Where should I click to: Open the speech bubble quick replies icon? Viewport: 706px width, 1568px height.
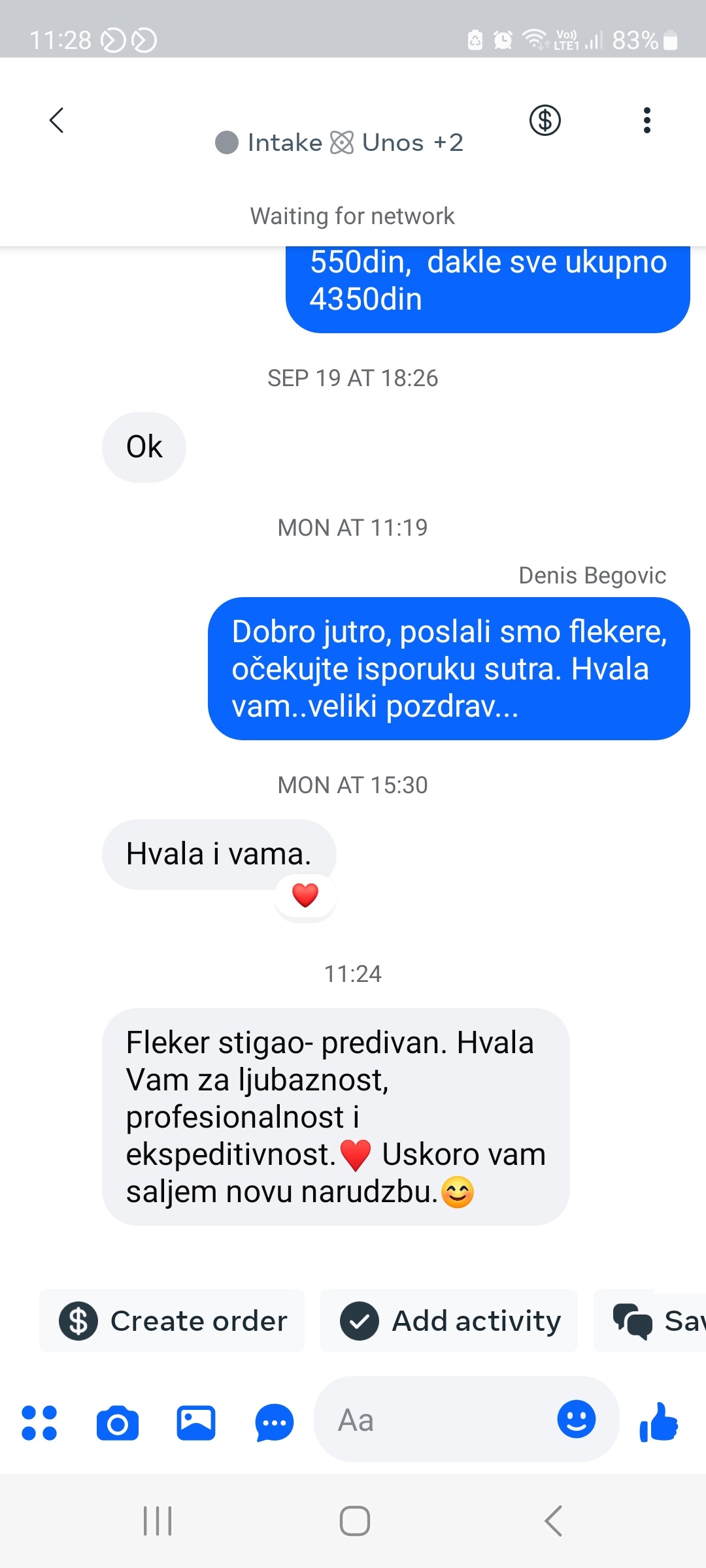click(x=275, y=1422)
